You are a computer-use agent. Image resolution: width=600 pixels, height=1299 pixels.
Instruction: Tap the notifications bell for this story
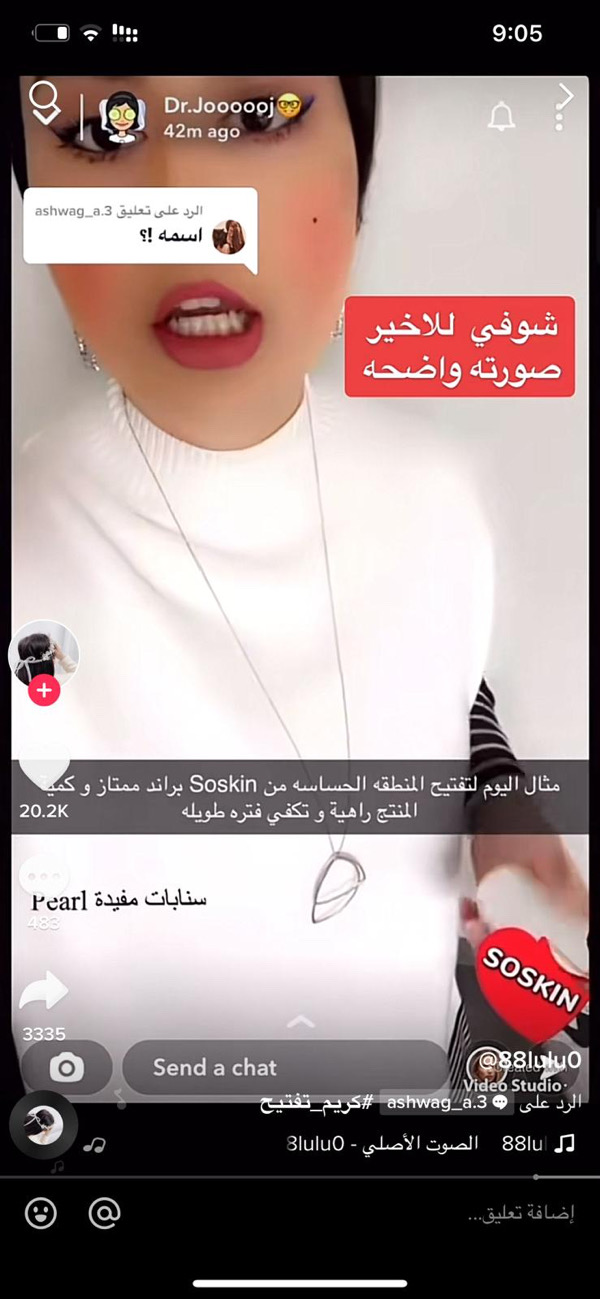(501, 117)
